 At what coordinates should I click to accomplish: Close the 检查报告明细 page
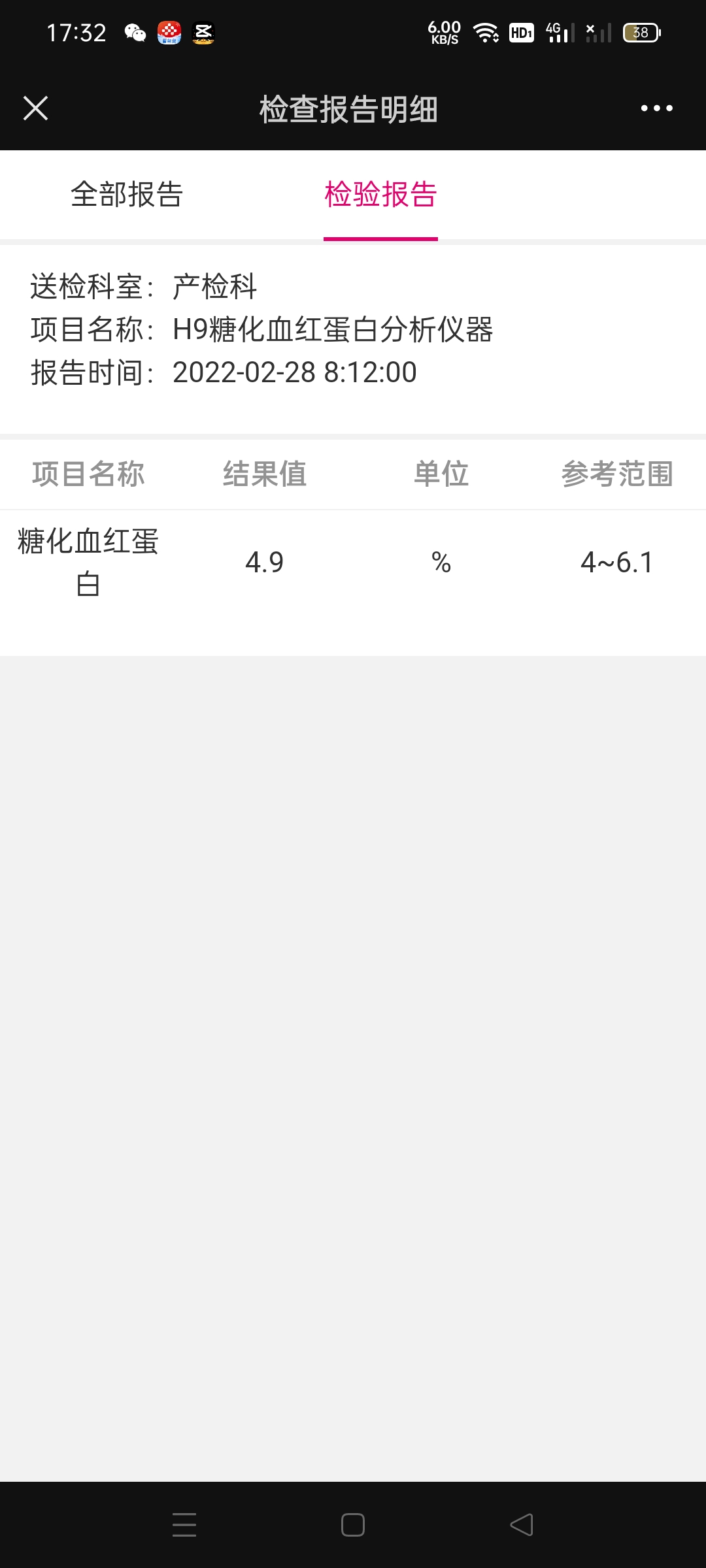35,108
